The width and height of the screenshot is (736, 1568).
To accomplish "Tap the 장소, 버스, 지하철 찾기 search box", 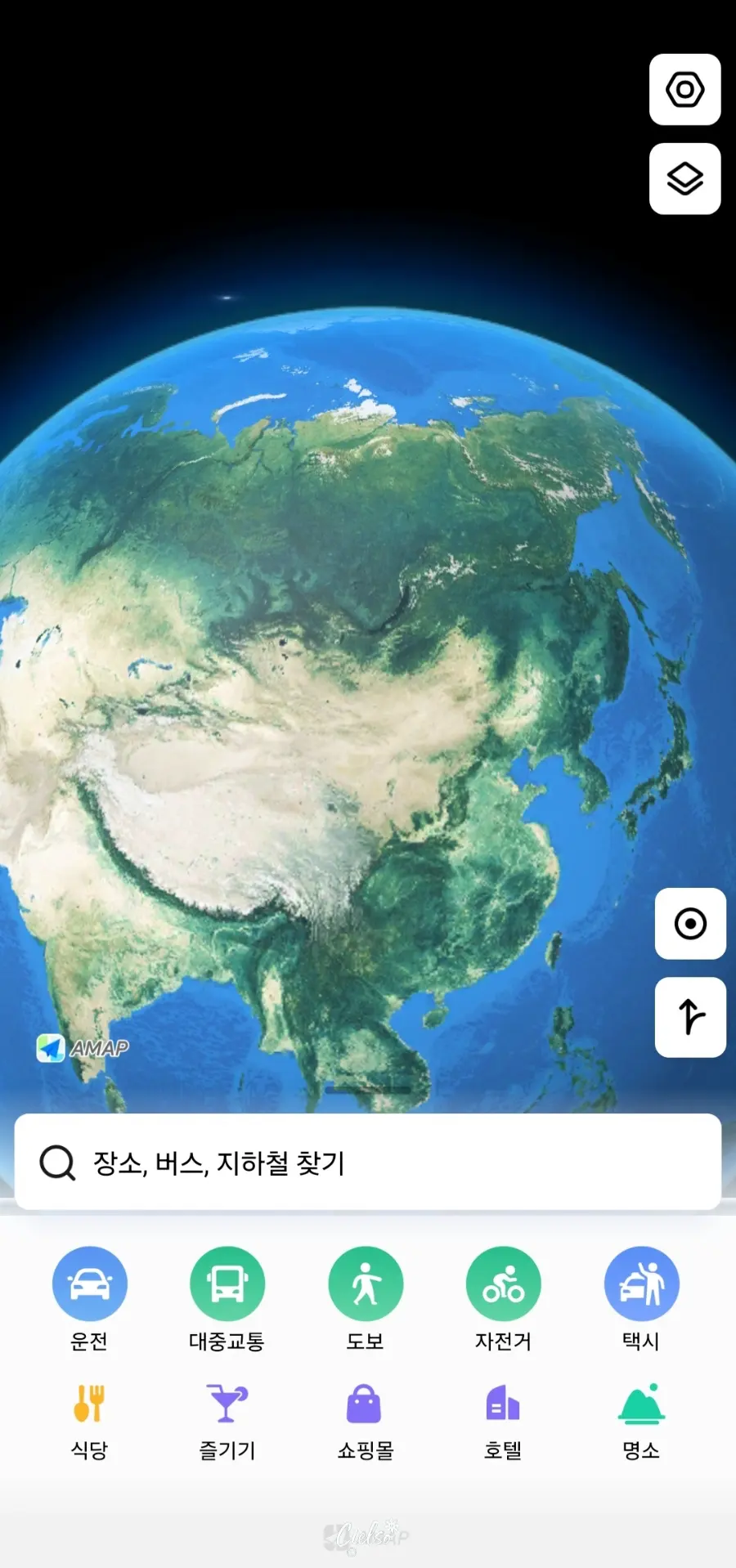I will point(368,1162).
